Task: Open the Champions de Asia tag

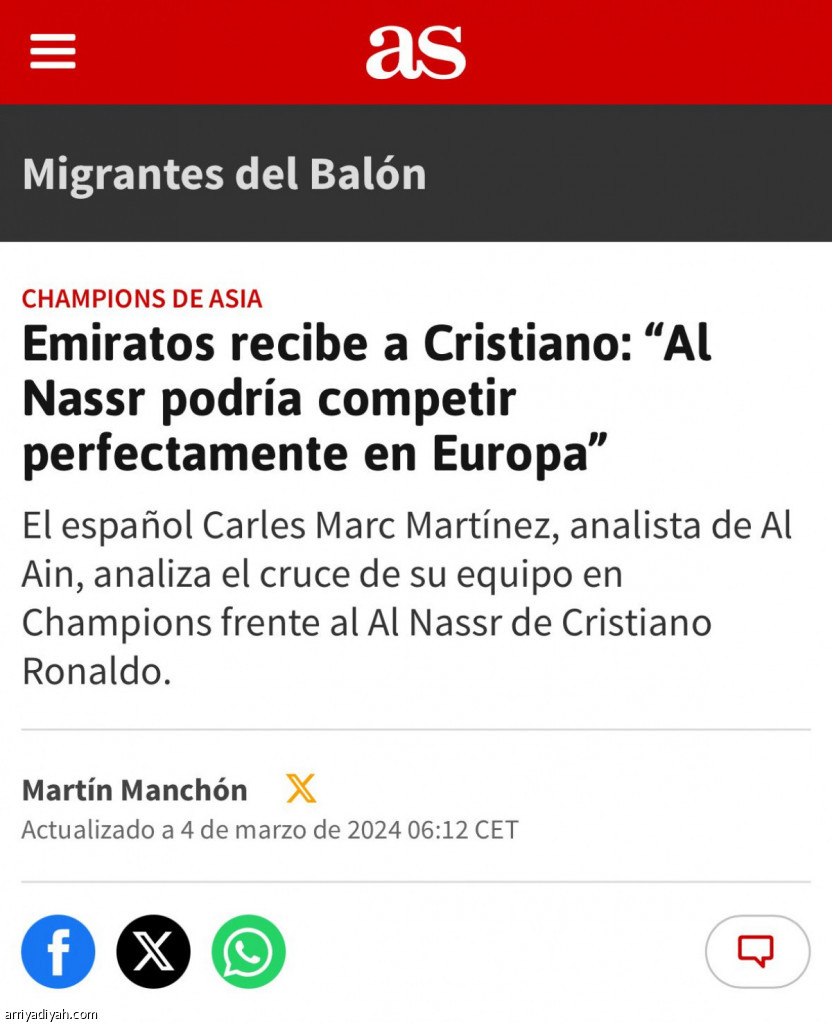Action: [142, 298]
